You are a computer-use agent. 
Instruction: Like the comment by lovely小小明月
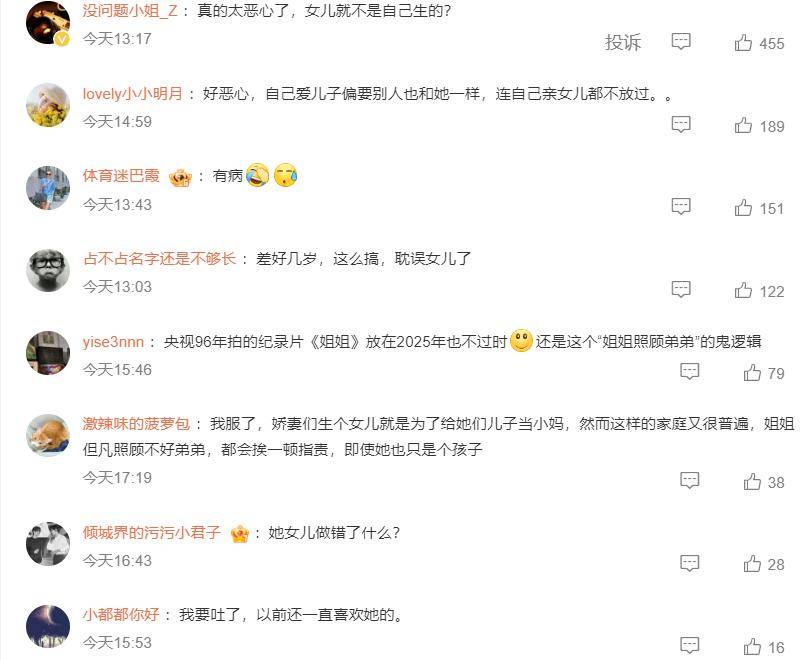[x=743, y=125]
